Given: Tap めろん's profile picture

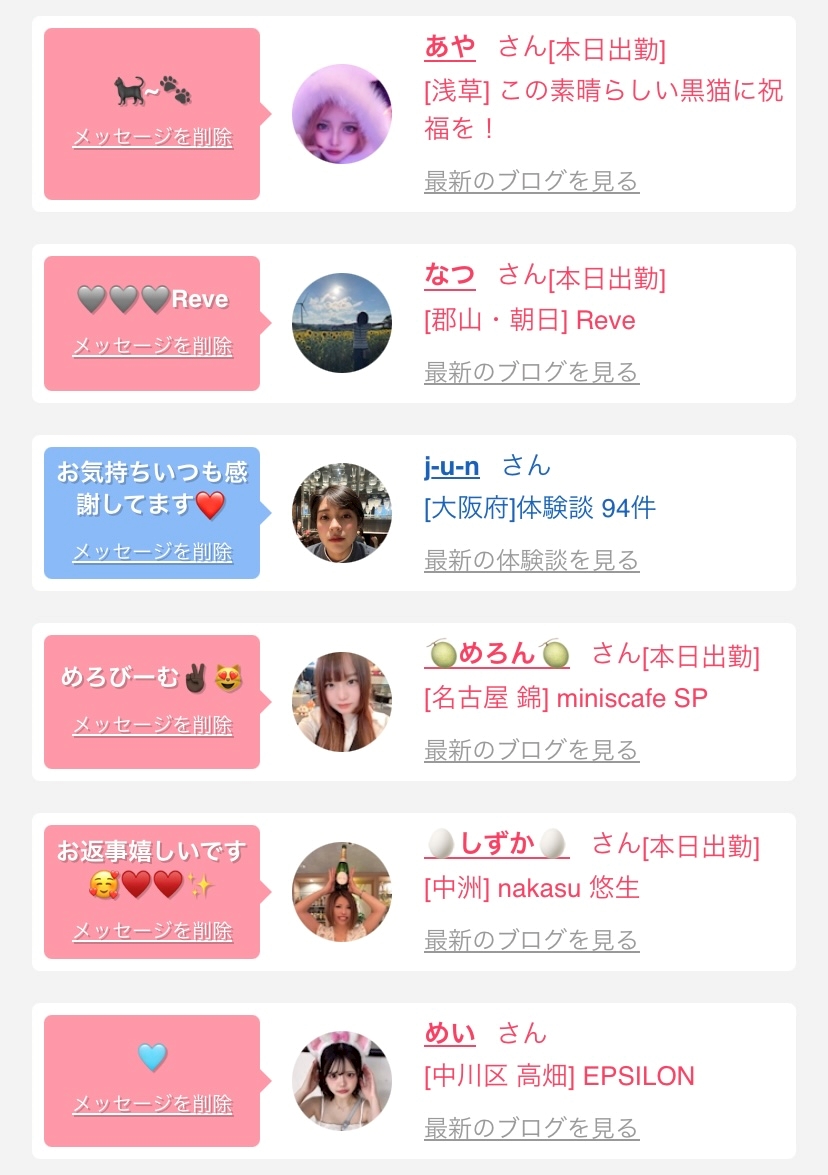Looking at the screenshot, I should (342, 702).
